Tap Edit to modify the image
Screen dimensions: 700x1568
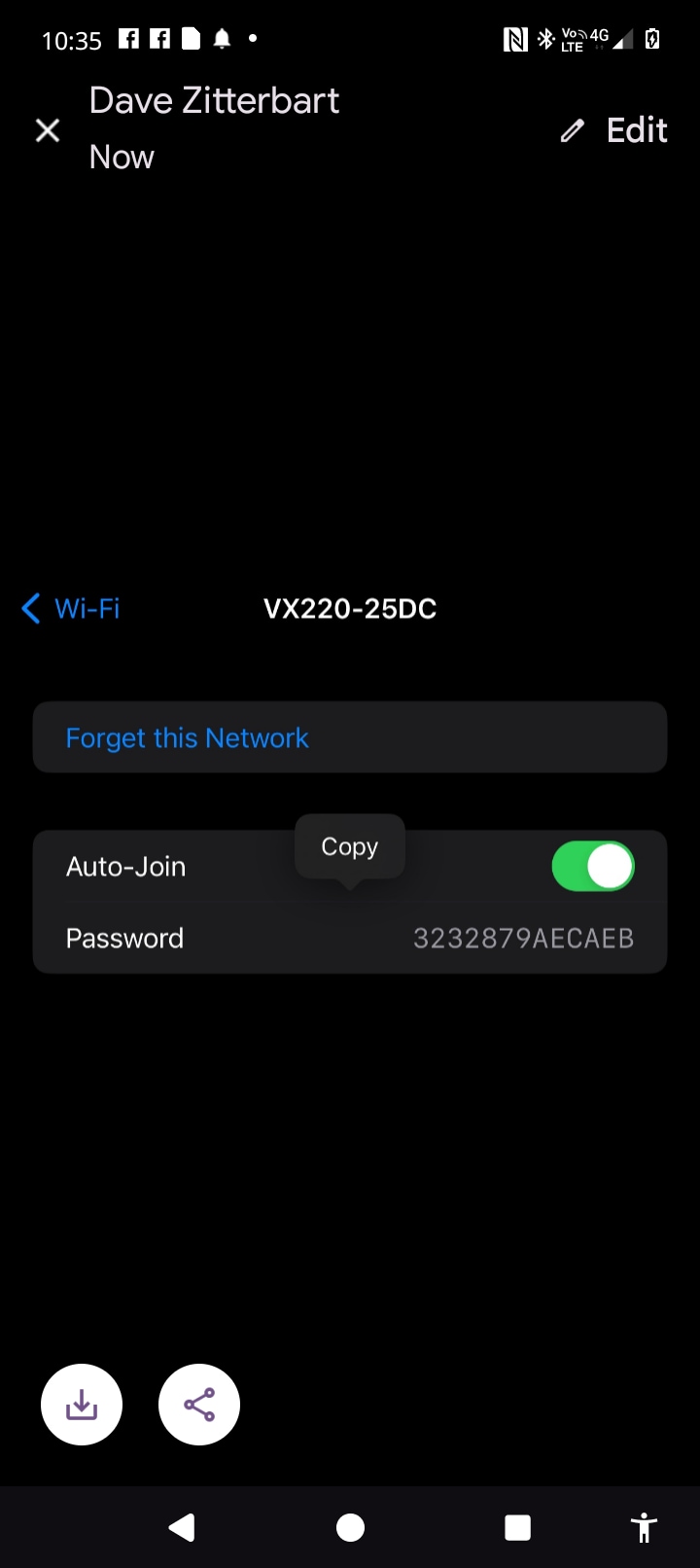614,130
